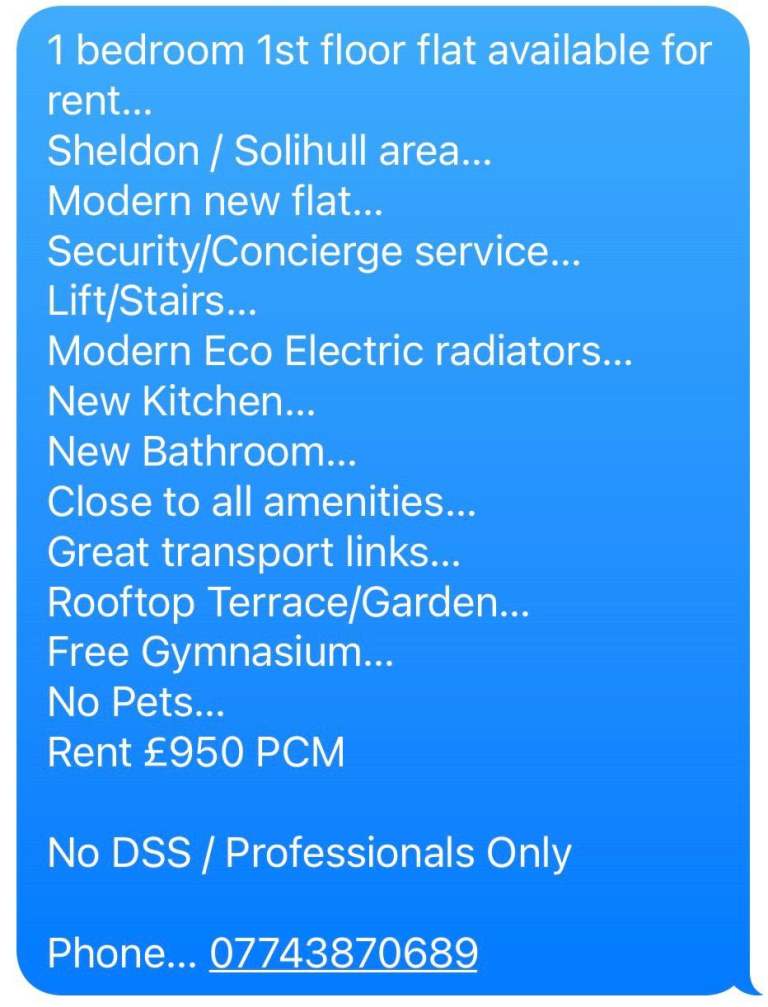Call the phone number 07743870689
768x1007 pixels.
pos(343,952)
